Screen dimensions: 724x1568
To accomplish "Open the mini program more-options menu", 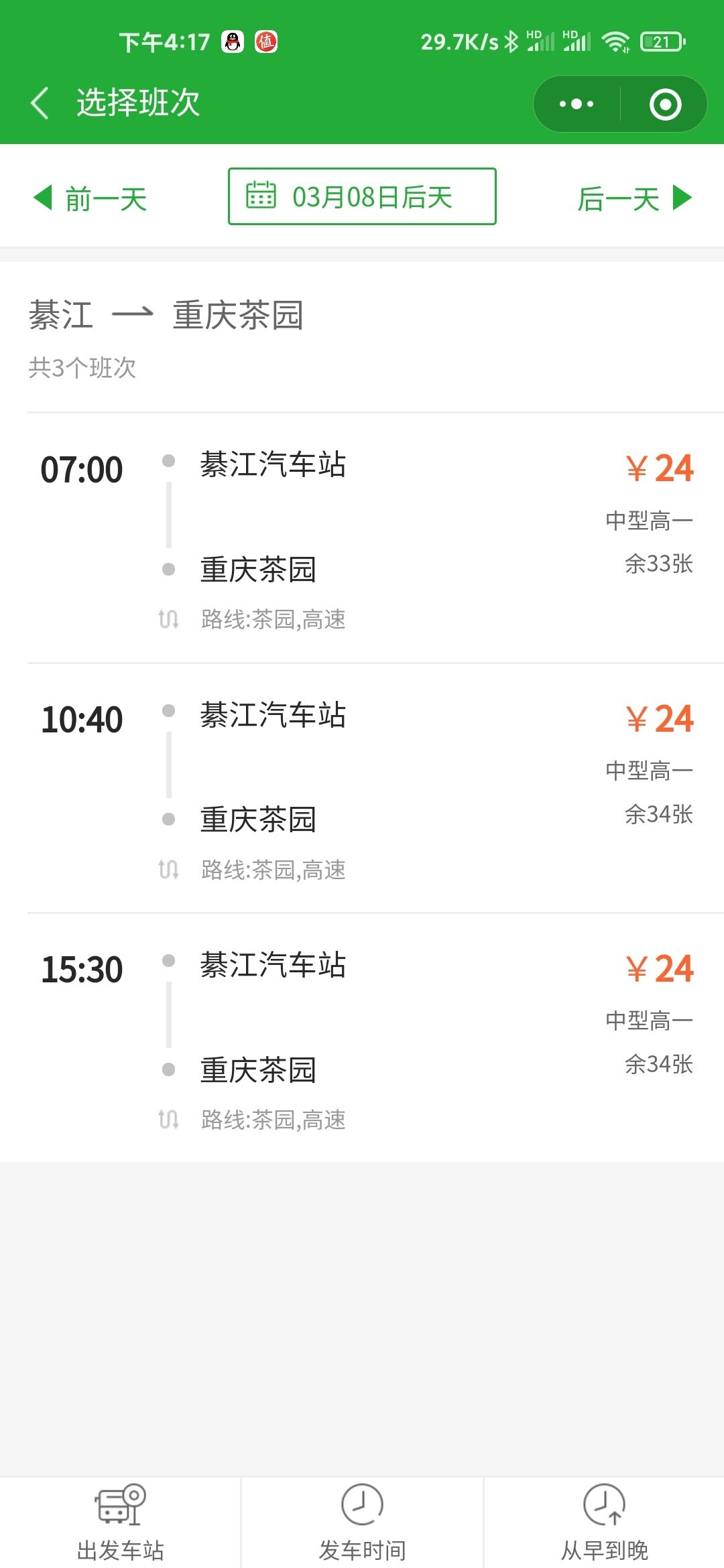I will point(577,104).
